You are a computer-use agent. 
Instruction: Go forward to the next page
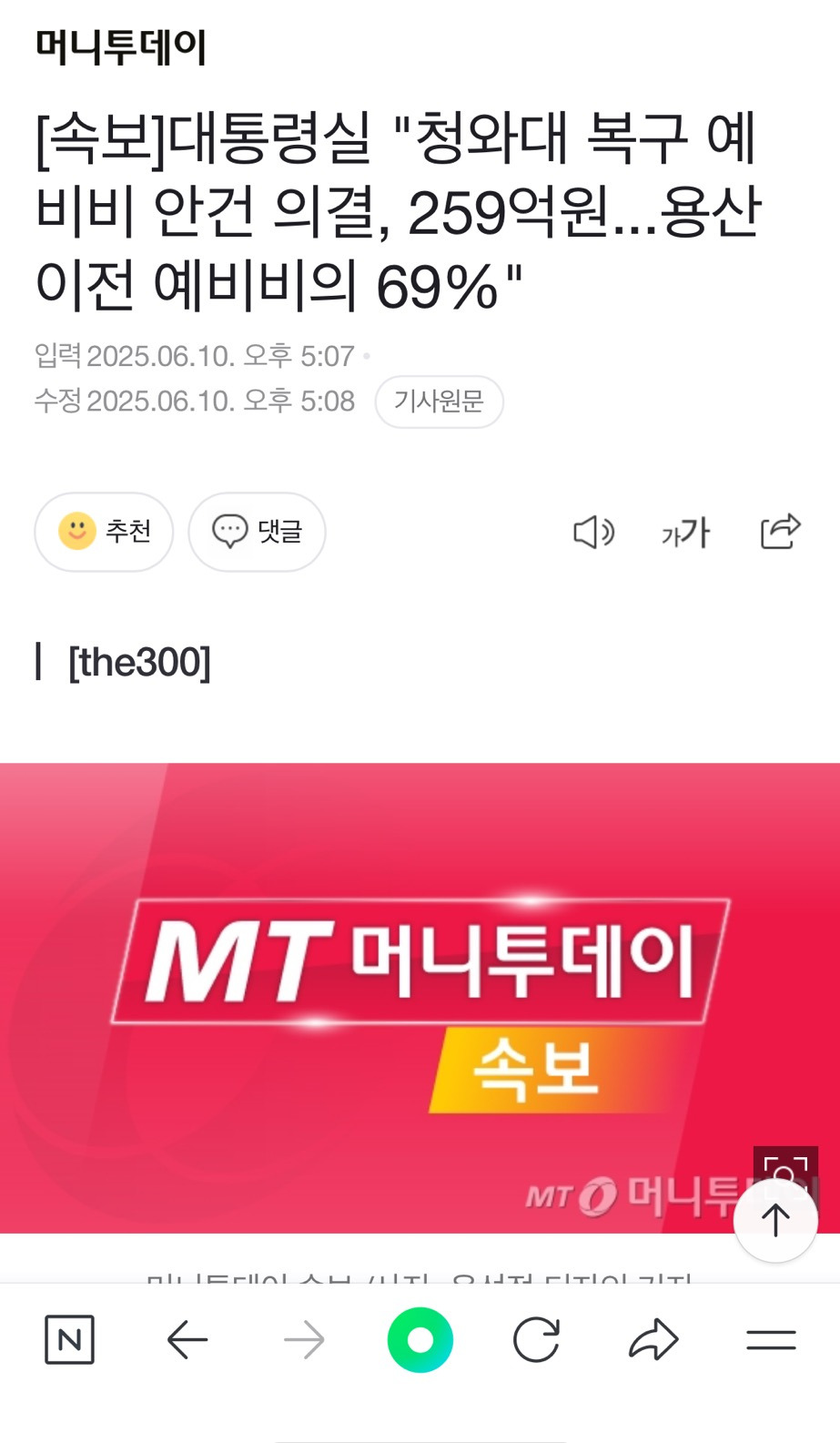click(304, 1340)
